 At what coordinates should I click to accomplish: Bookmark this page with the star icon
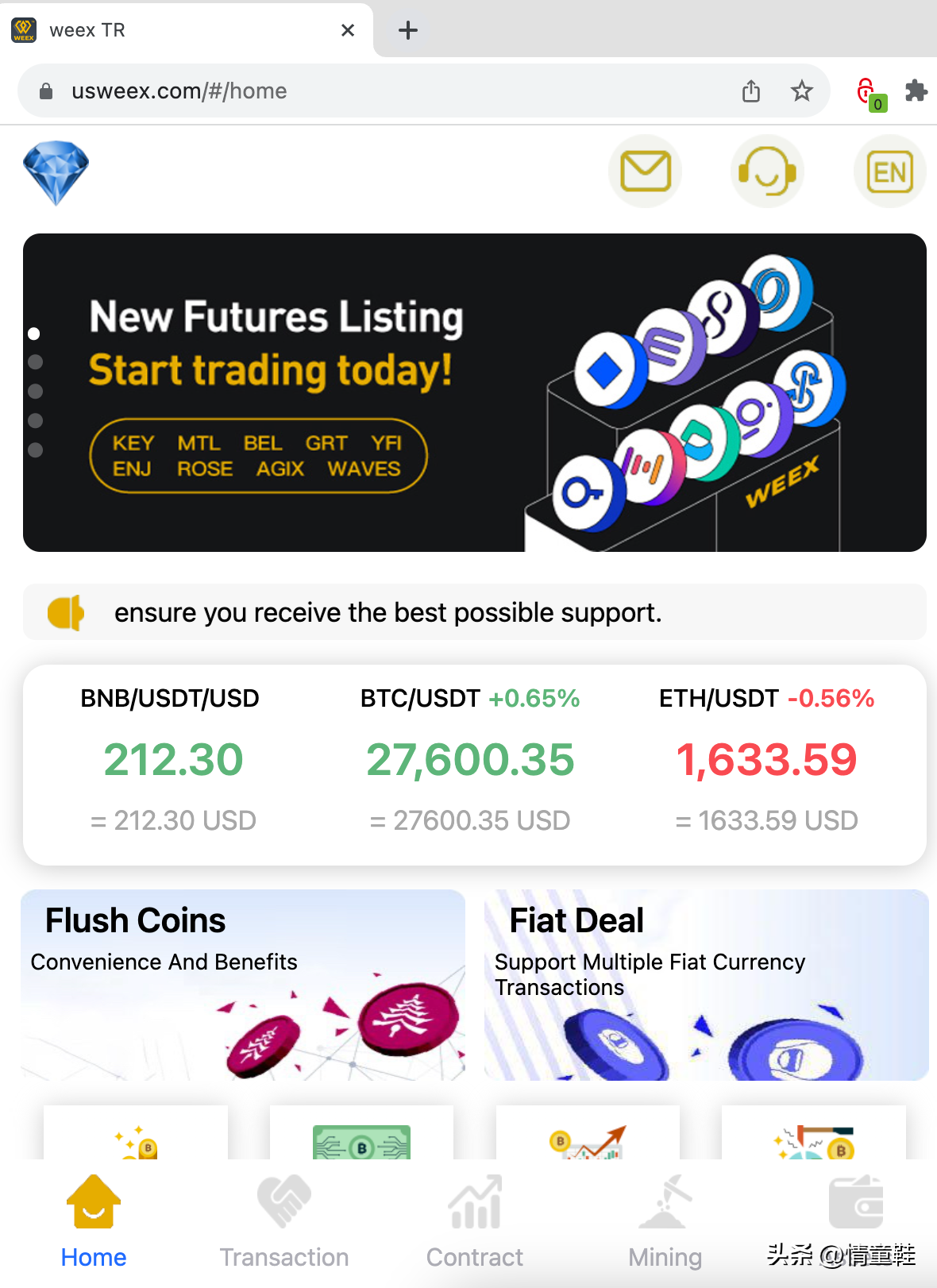pos(802,91)
